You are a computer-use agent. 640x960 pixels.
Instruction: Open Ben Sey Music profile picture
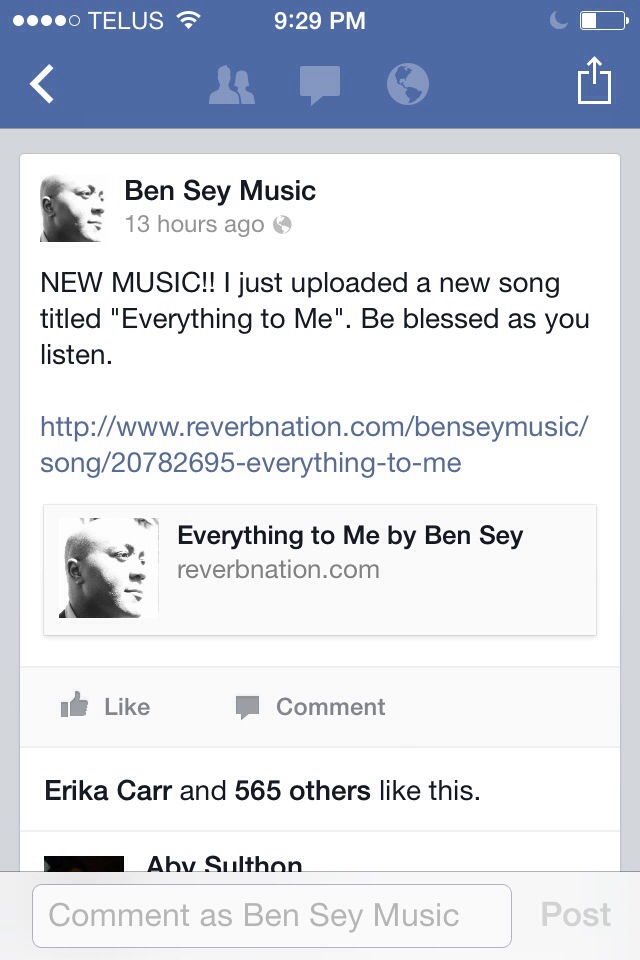click(72, 208)
